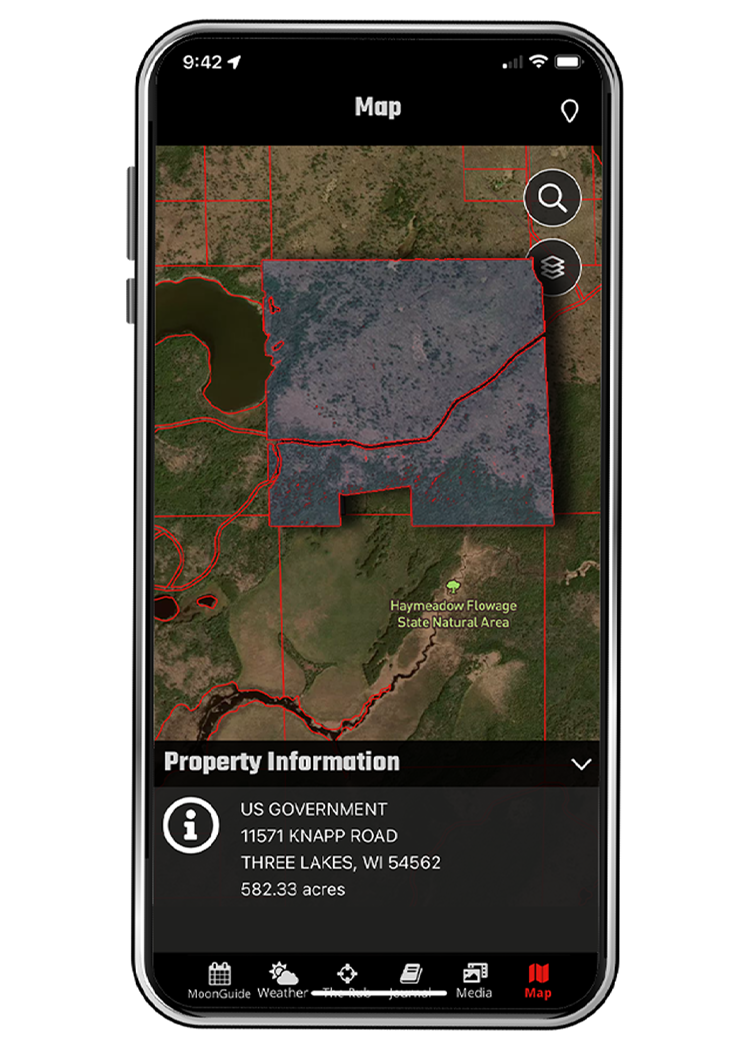Viewport: 750px width, 1050px height.
Task: Open the location pin icon
Action: pos(569,111)
